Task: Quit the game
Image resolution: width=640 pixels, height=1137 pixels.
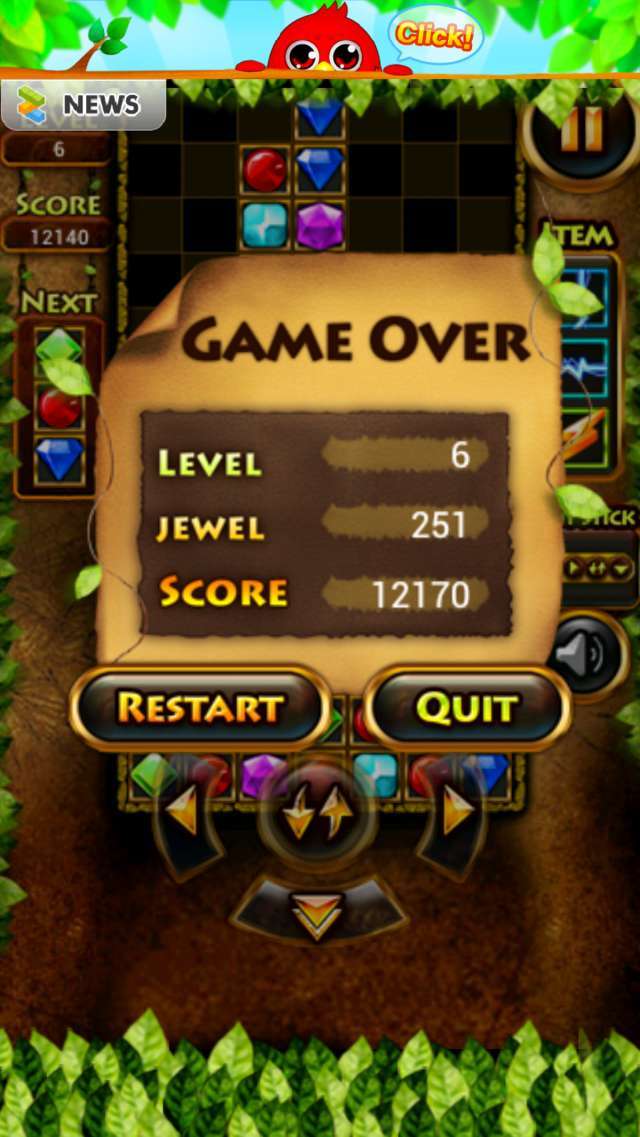Action: (466, 708)
